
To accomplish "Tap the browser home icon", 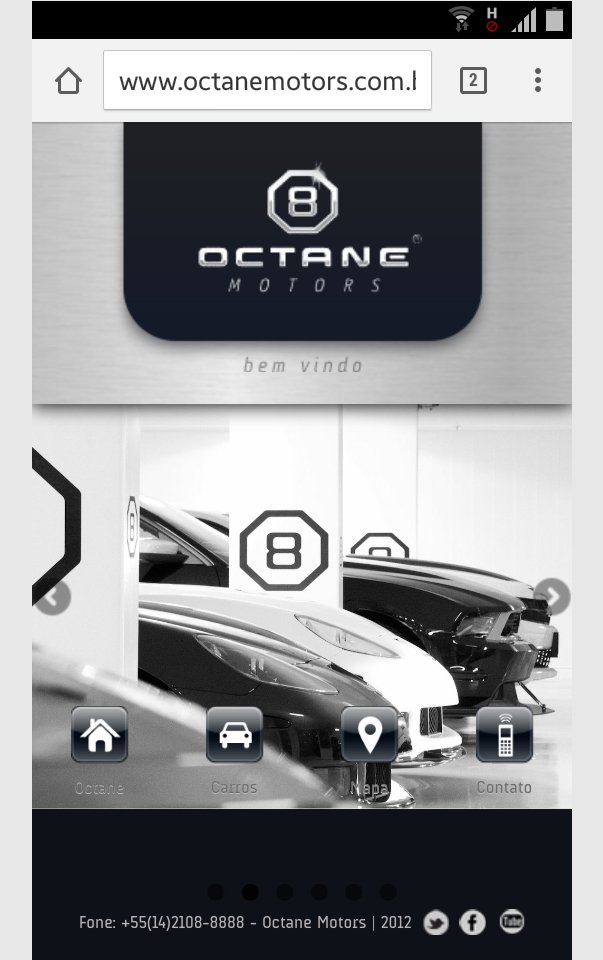I will pyautogui.click(x=68, y=81).
